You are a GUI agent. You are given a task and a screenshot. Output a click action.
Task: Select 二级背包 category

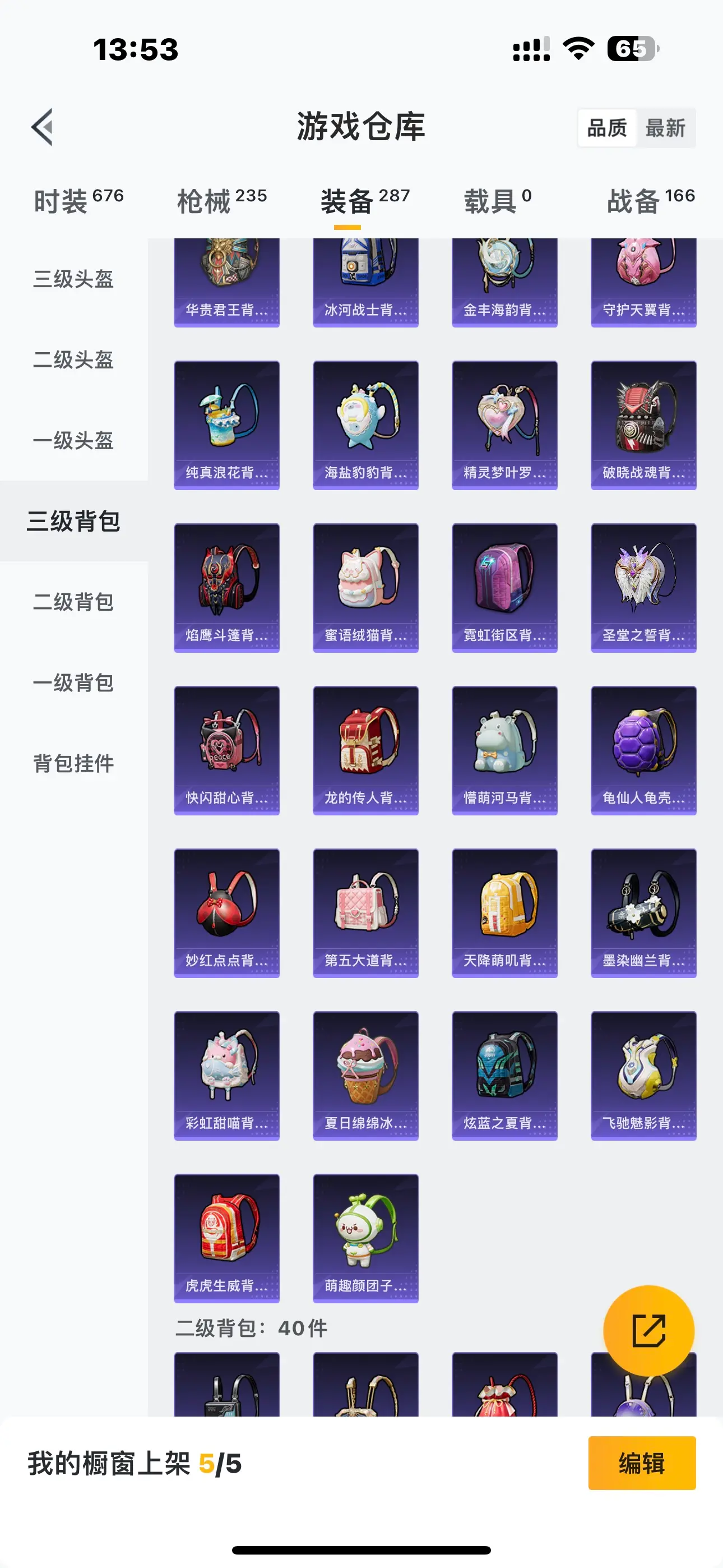tap(73, 602)
